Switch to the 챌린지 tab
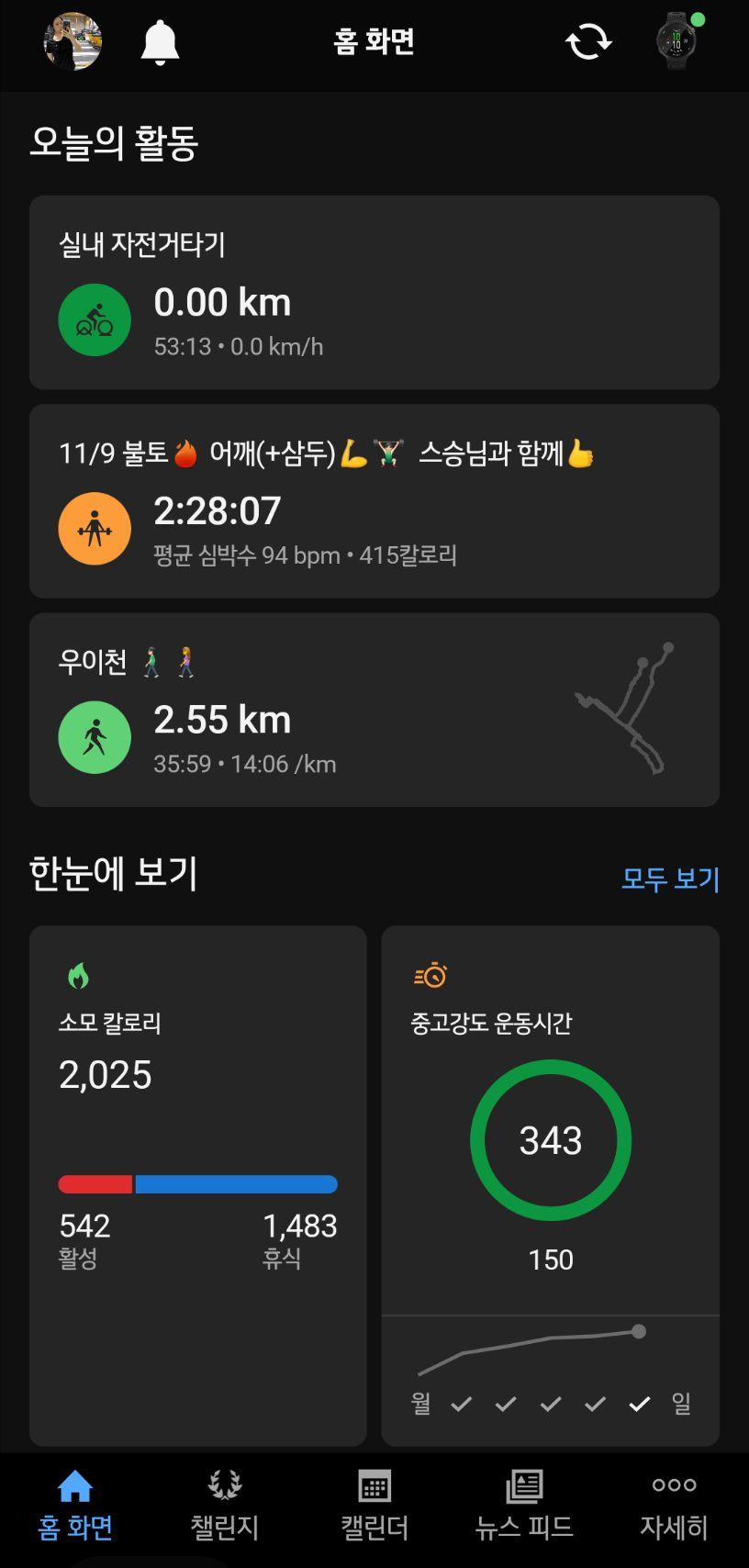Screen dimensions: 749x1568 (x=225, y=1506)
